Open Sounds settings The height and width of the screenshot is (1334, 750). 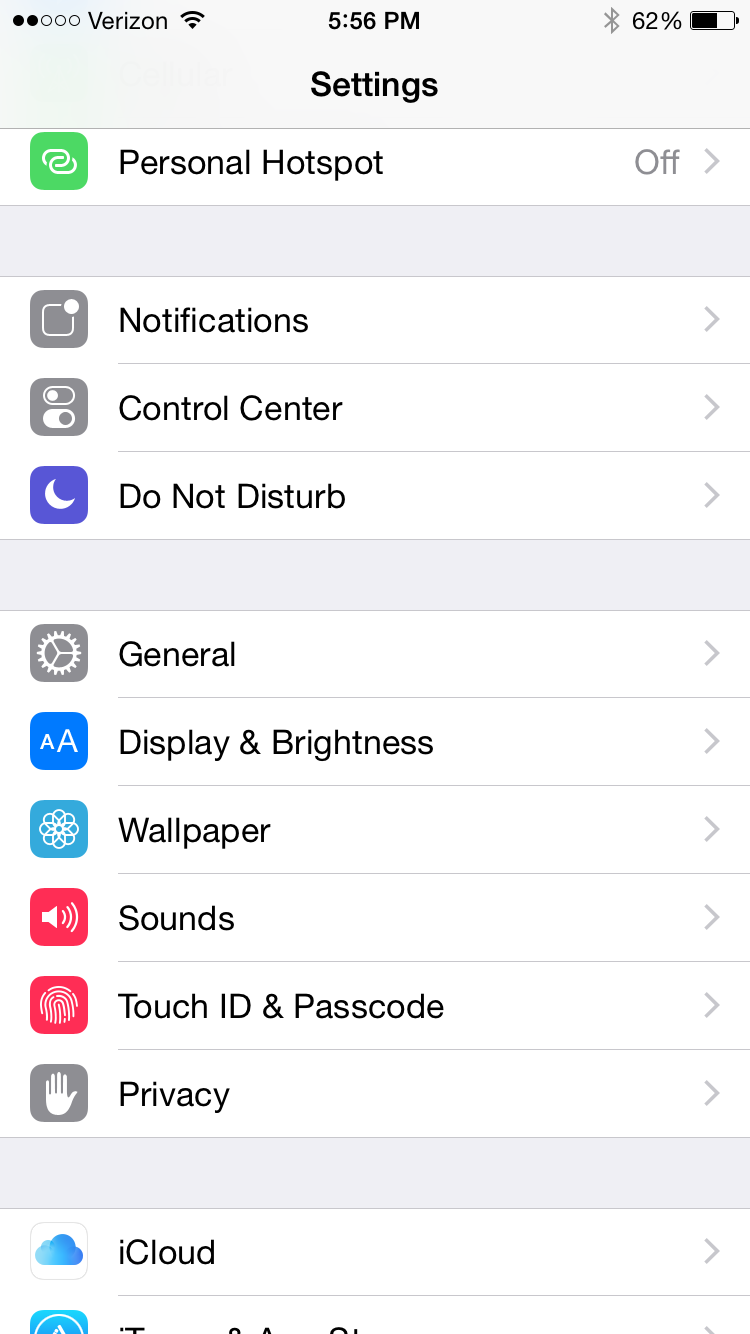pos(375,918)
